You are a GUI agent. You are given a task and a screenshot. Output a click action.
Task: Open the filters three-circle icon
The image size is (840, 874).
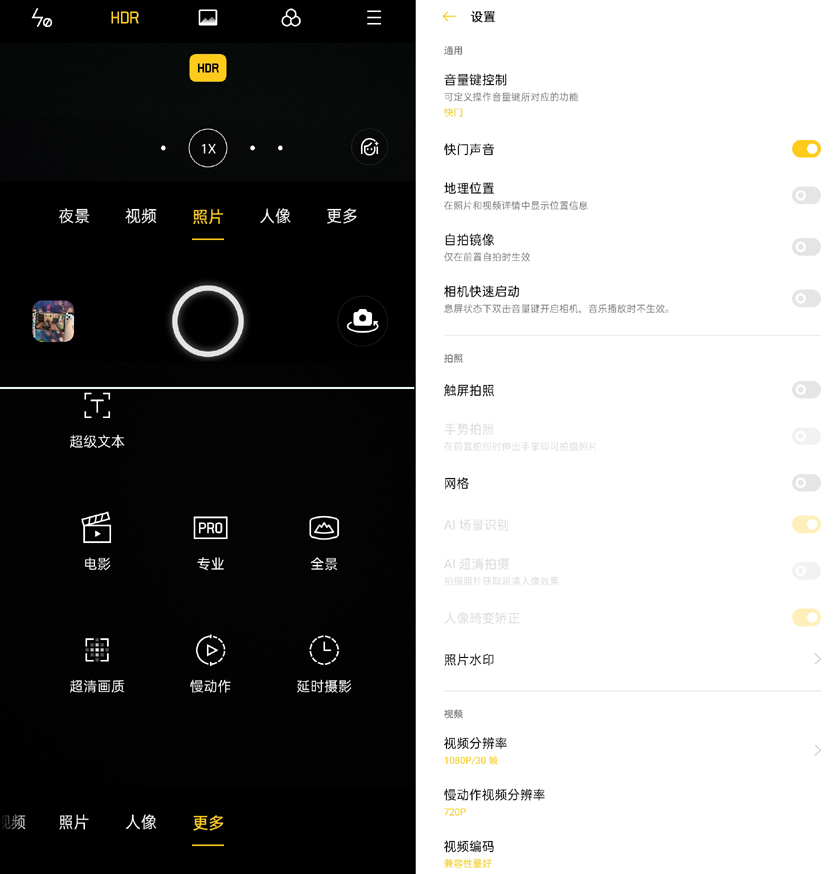[291, 18]
